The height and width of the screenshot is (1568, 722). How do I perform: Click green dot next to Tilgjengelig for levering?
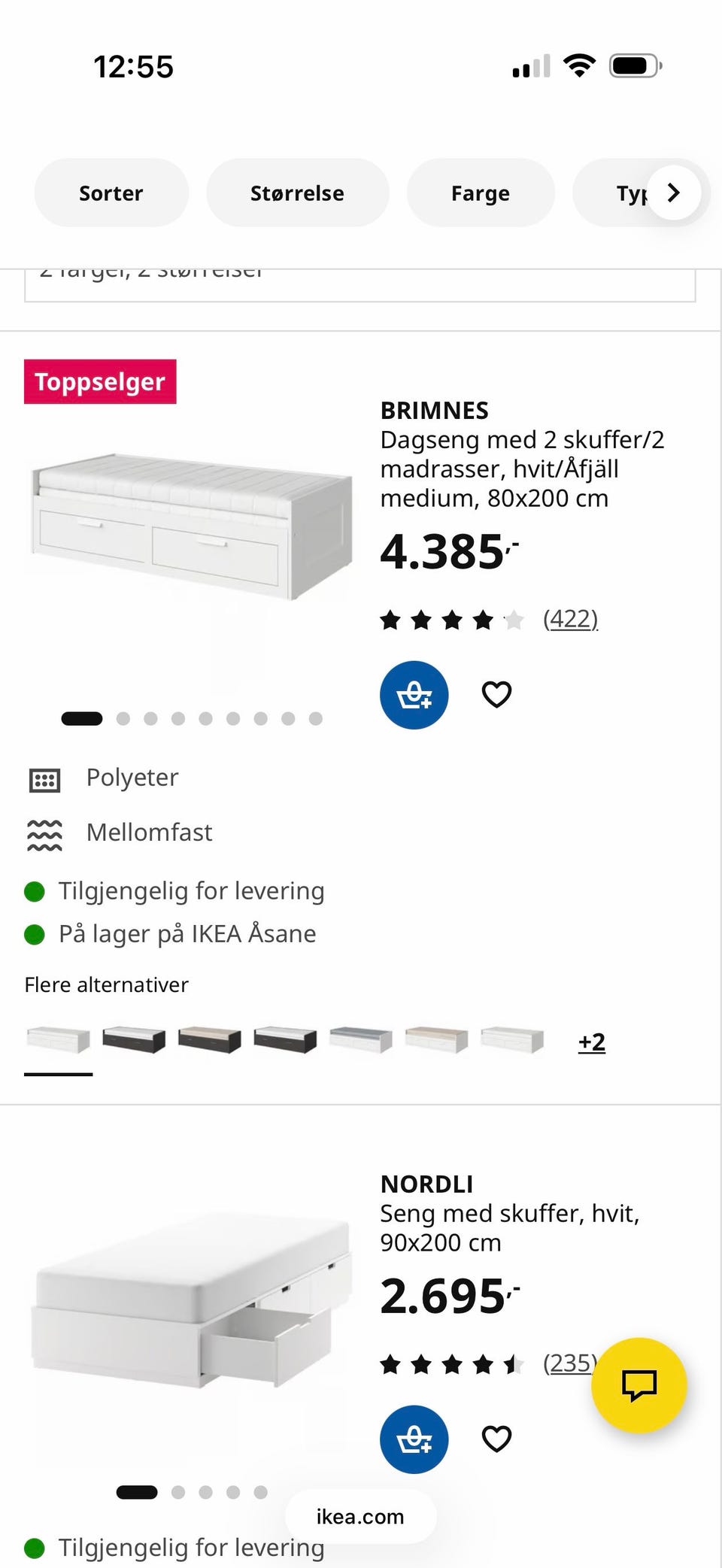click(x=34, y=890)
